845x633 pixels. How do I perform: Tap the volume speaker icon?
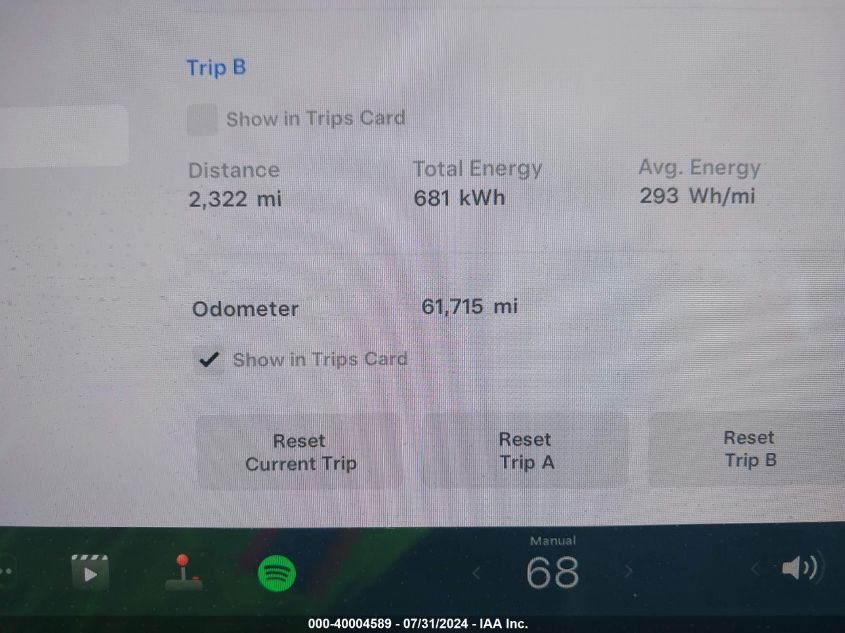(x=798, y=569)
